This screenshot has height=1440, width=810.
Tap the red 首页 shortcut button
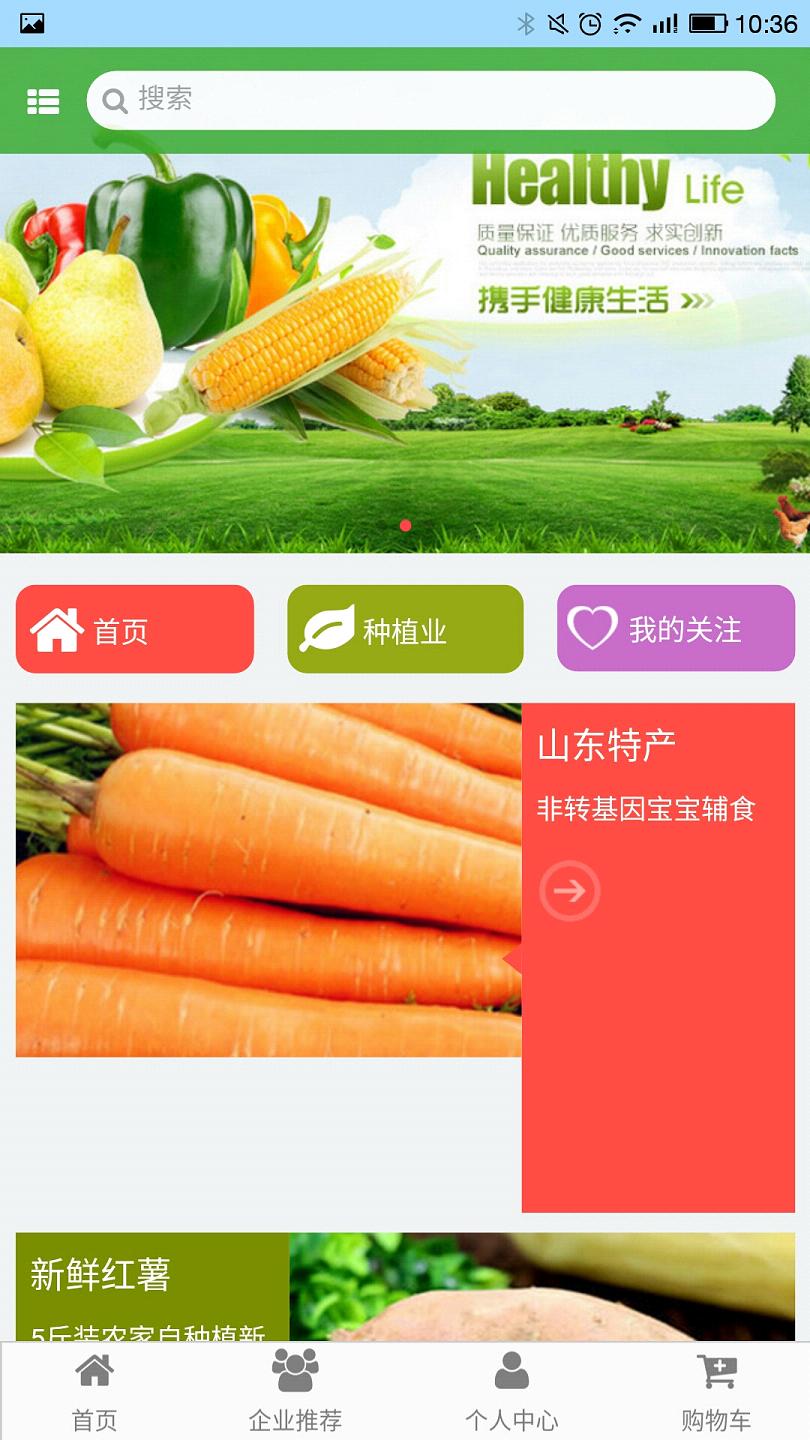coord(135,629)
